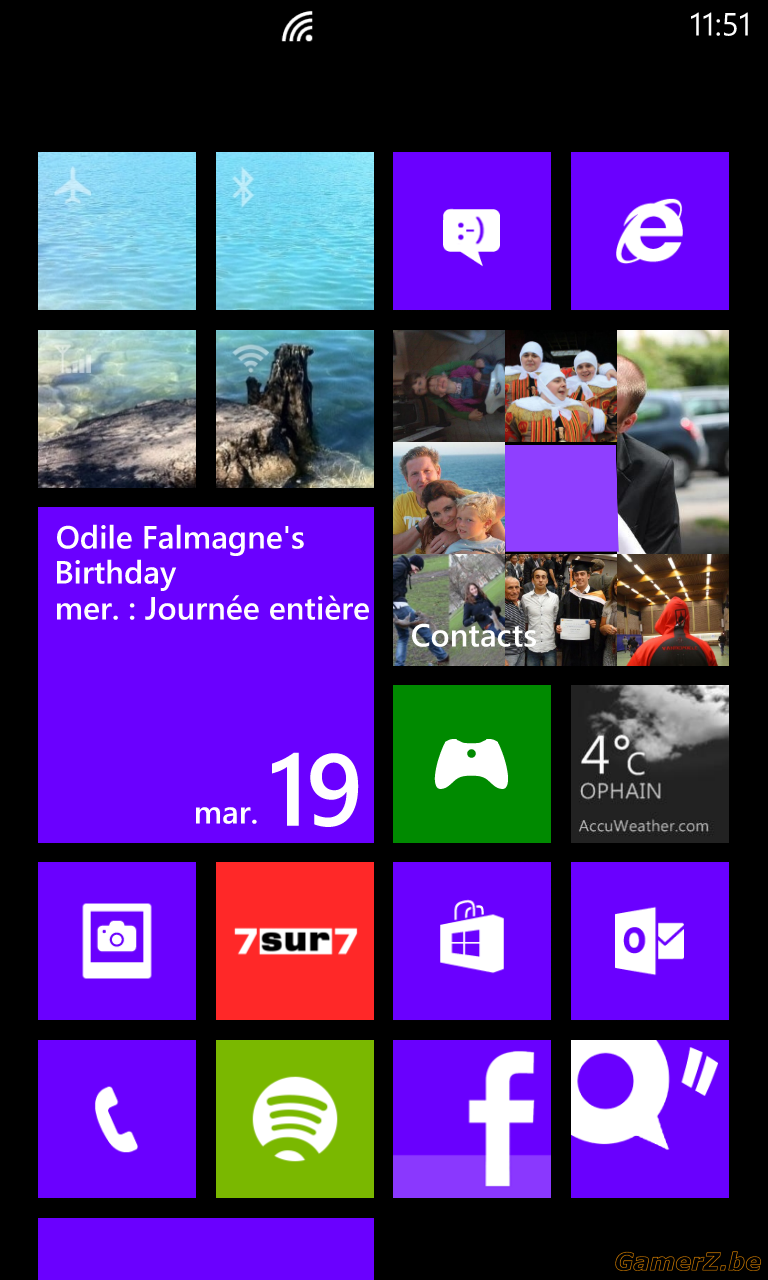This screenshot has width=768, height=1280.
Task: Open the Phone dialer tile
Action: pos(117,1119)
